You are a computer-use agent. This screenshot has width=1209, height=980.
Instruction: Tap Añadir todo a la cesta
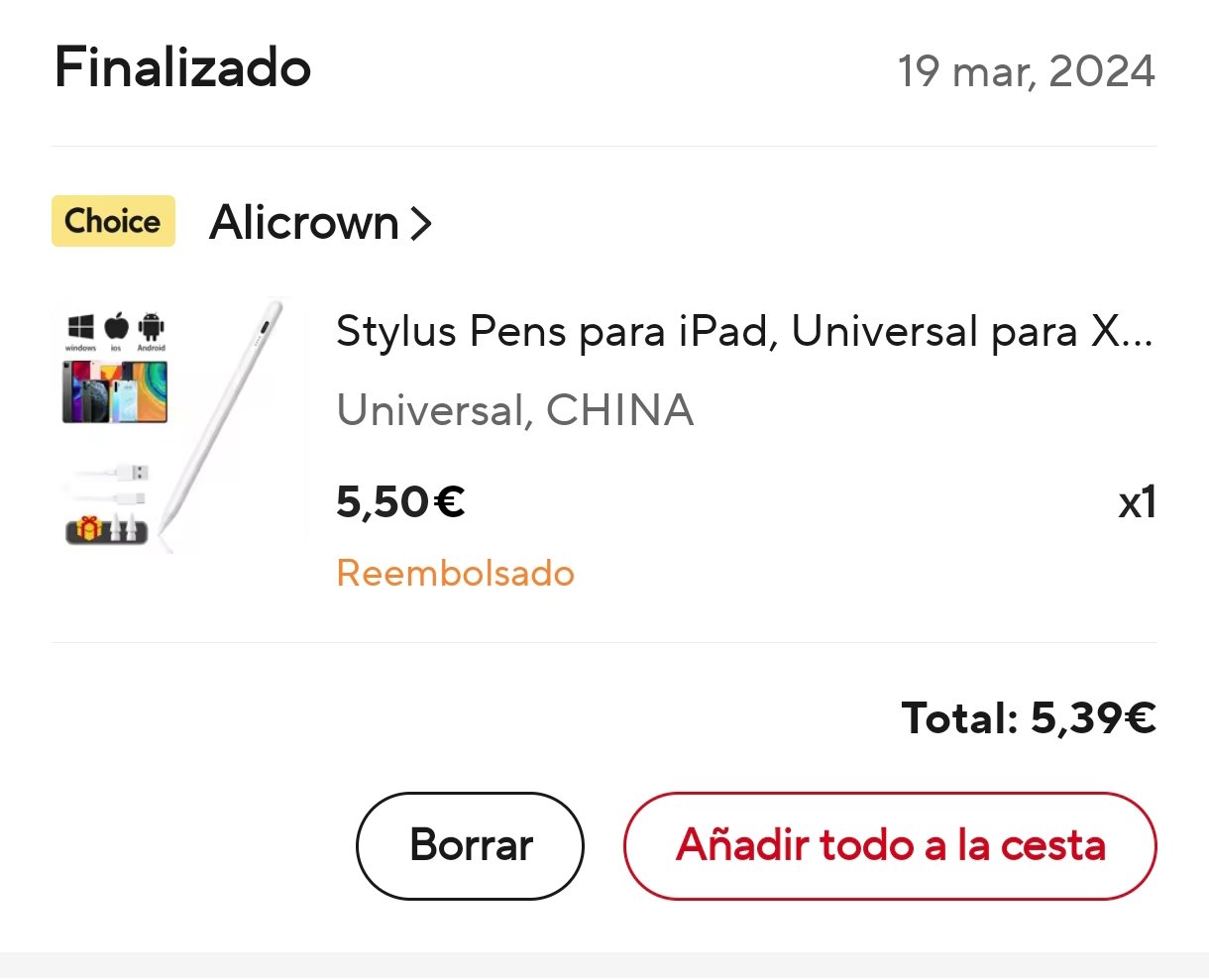[889, 845]
